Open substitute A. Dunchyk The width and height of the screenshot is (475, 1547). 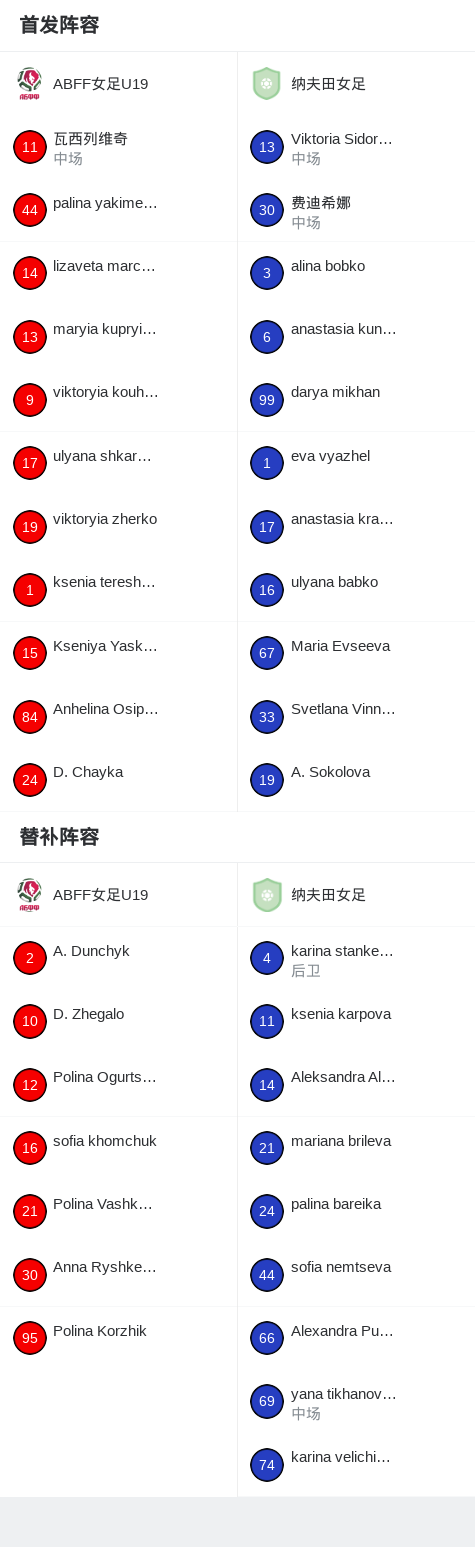coord(118,958)
